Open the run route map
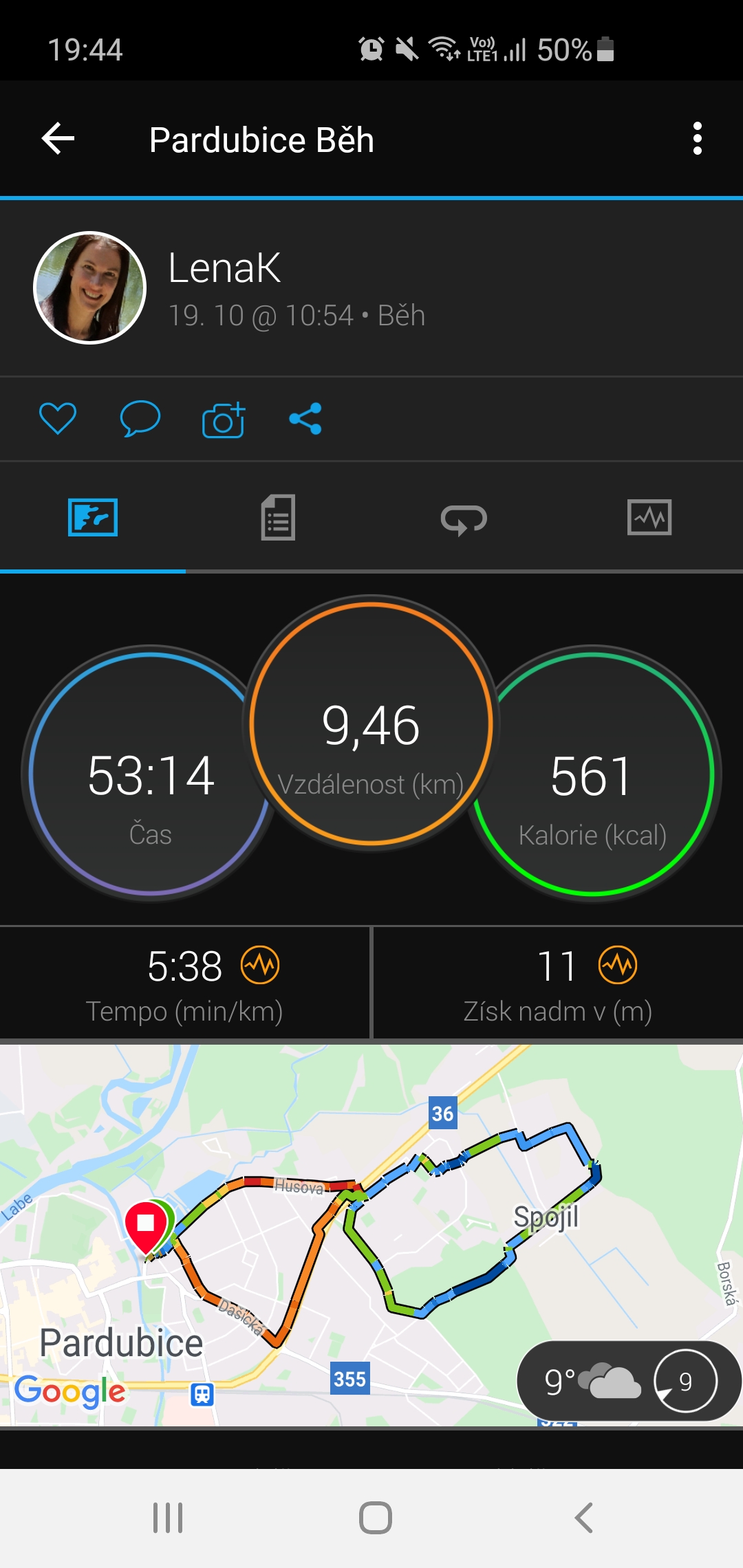The width and height of the screenshot is (743, 1568). (371, 1235)
